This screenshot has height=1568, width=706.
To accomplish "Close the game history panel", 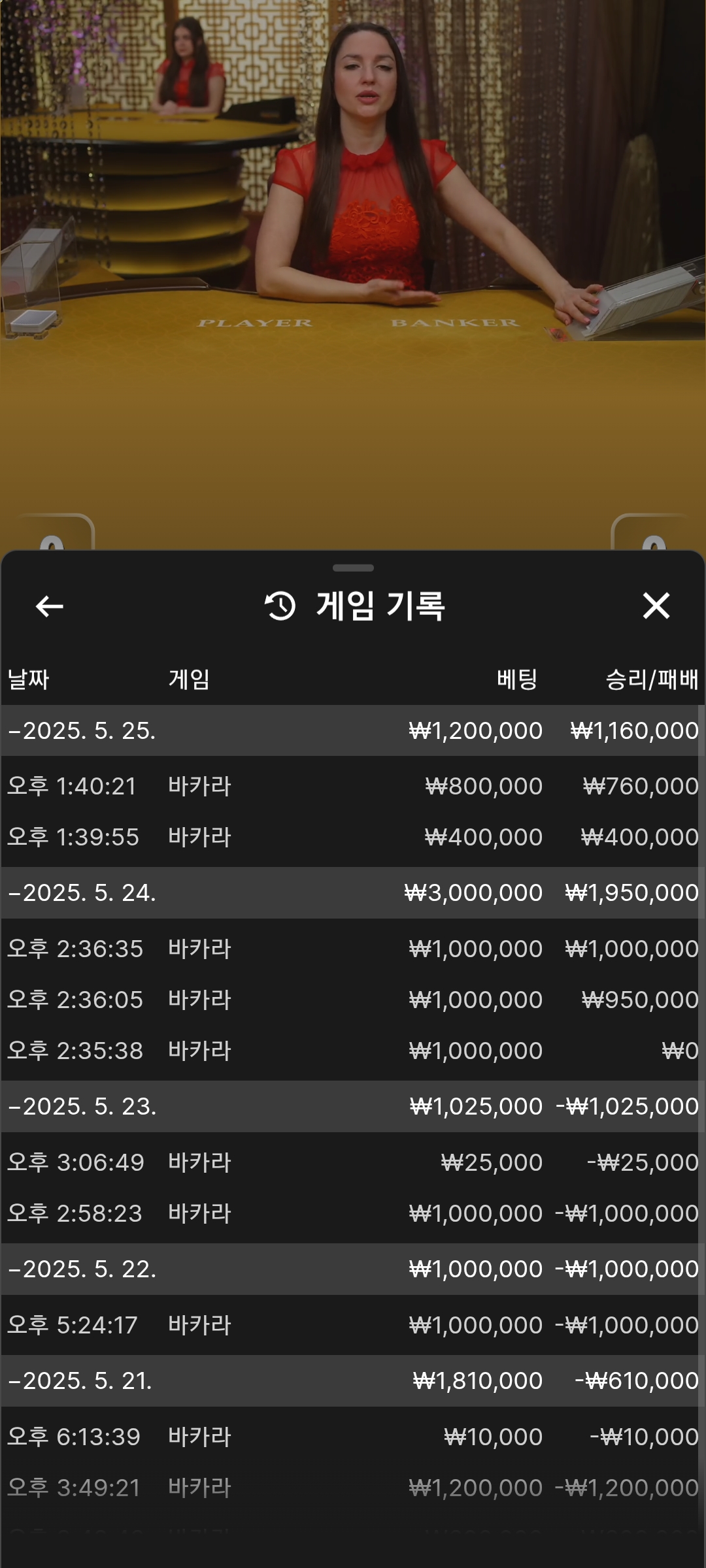I will click(656, 606).
